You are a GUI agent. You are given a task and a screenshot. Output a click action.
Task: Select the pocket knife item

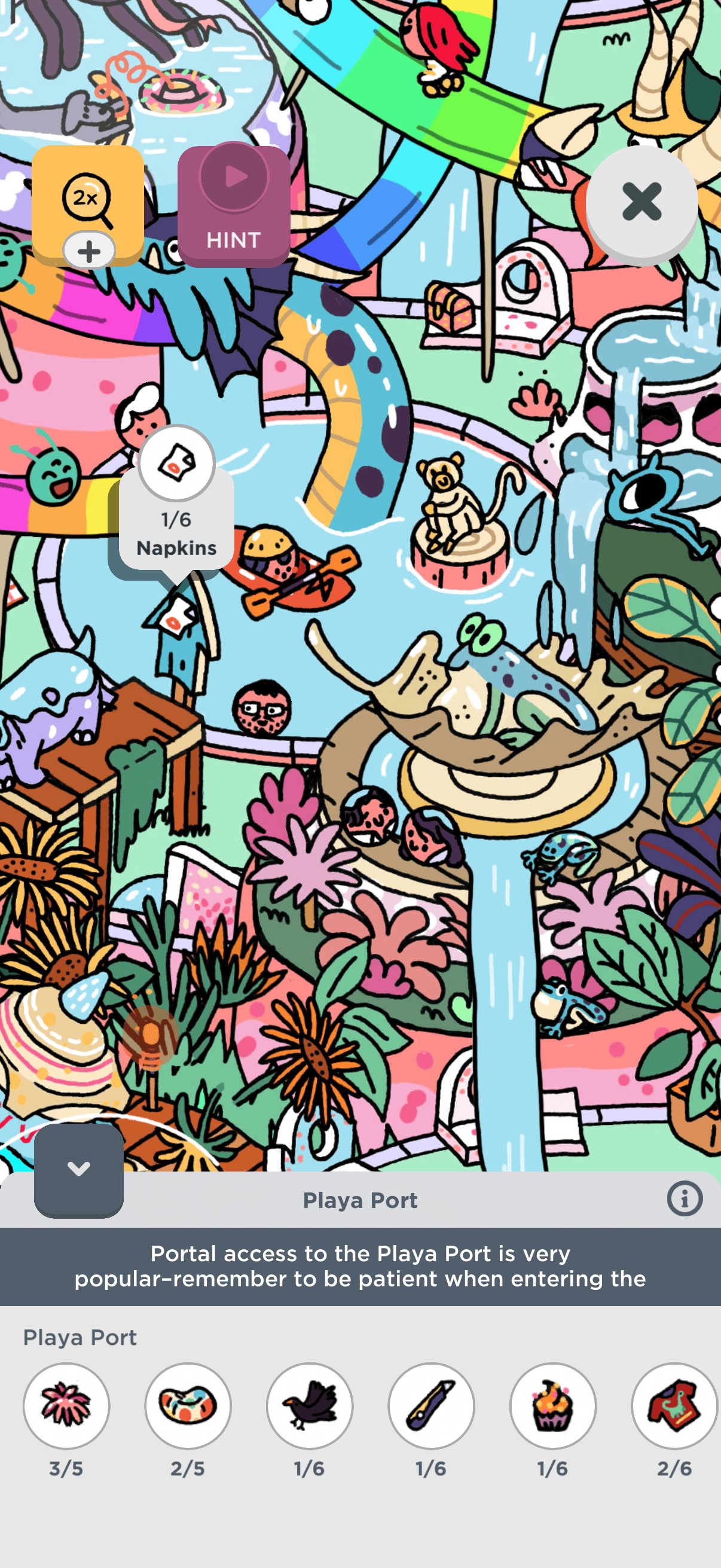coord(432,1405)
